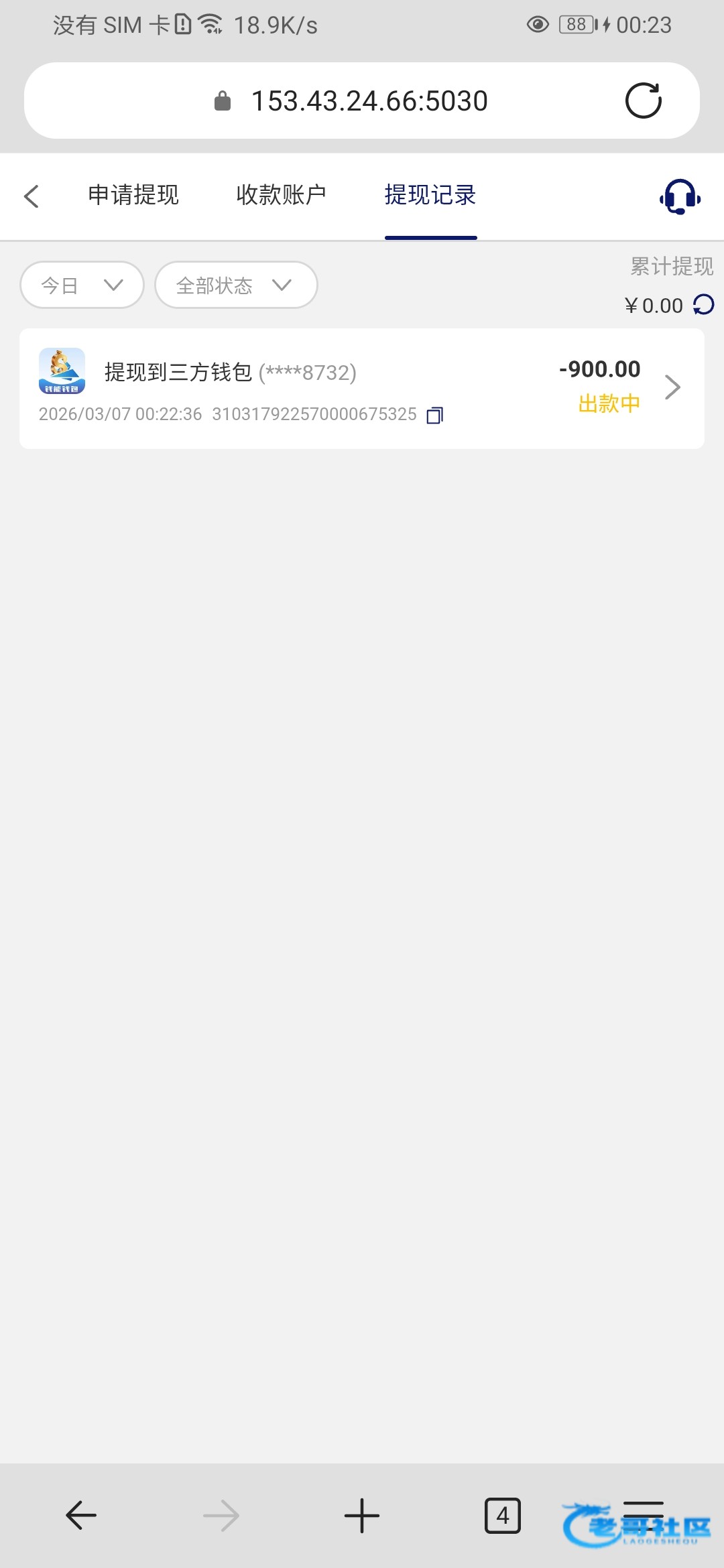Tap the URL address 153.43.24.66:5030
724x1568 pixels.
tap(369, 101)
